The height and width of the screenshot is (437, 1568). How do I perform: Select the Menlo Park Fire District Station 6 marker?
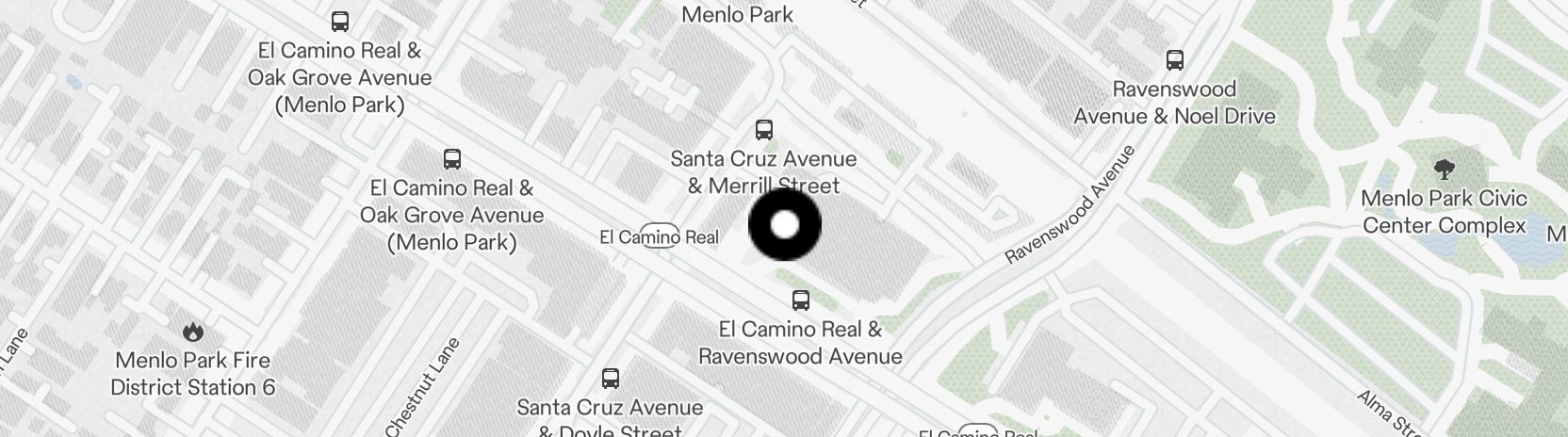tap(193, 332)
